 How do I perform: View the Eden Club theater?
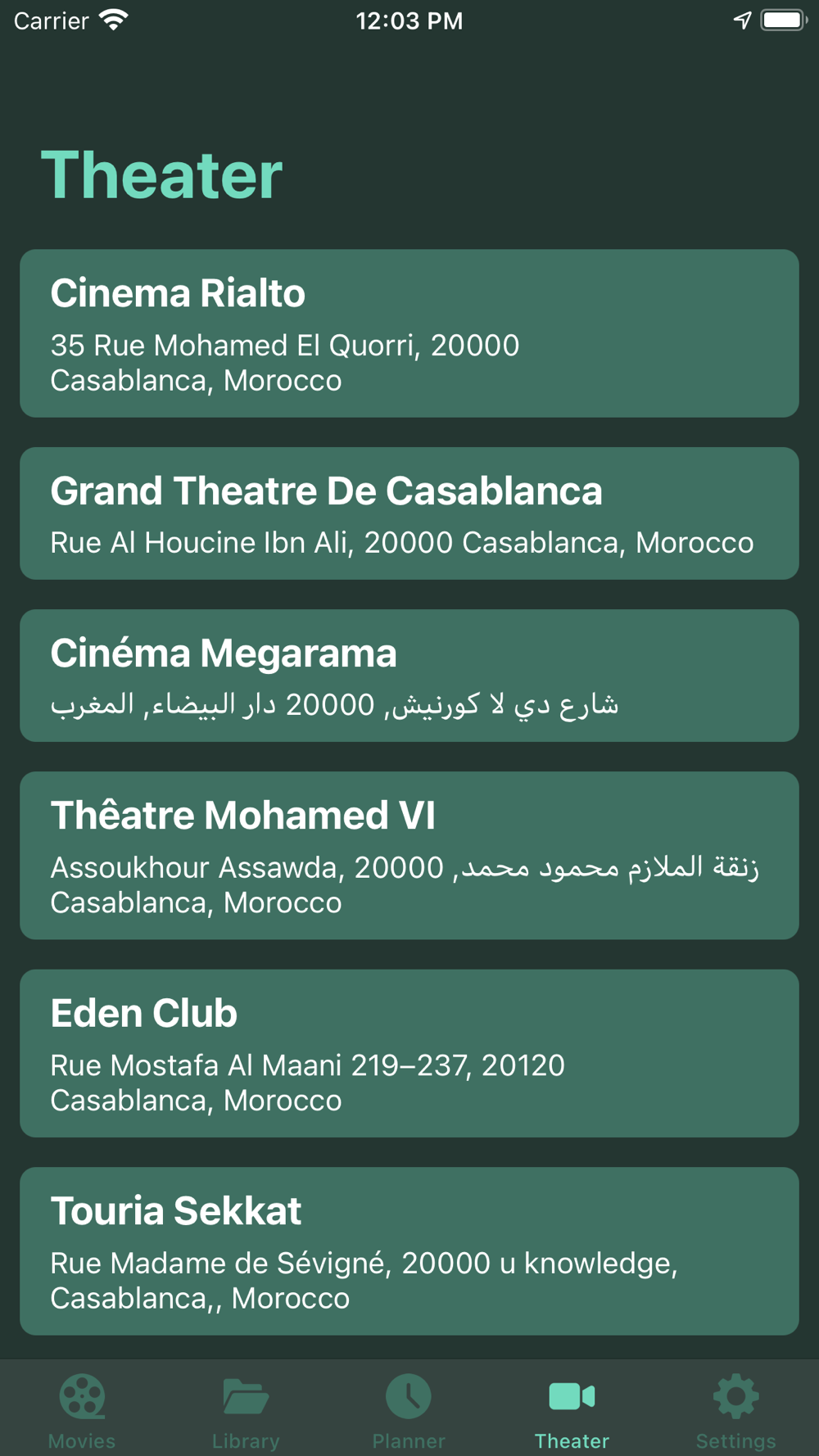click(409, 1053)
